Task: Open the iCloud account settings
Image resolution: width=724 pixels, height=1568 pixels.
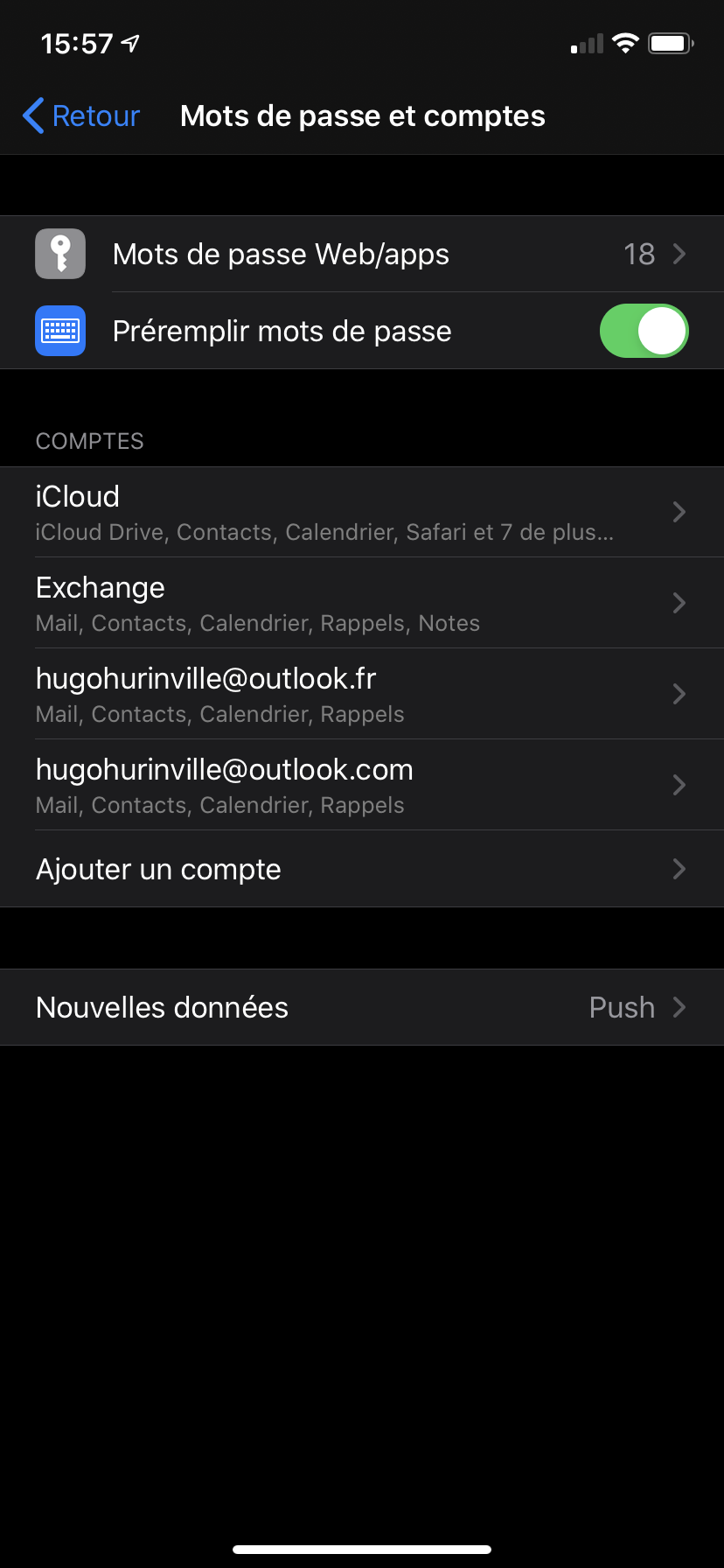Action: pos(362,512)
